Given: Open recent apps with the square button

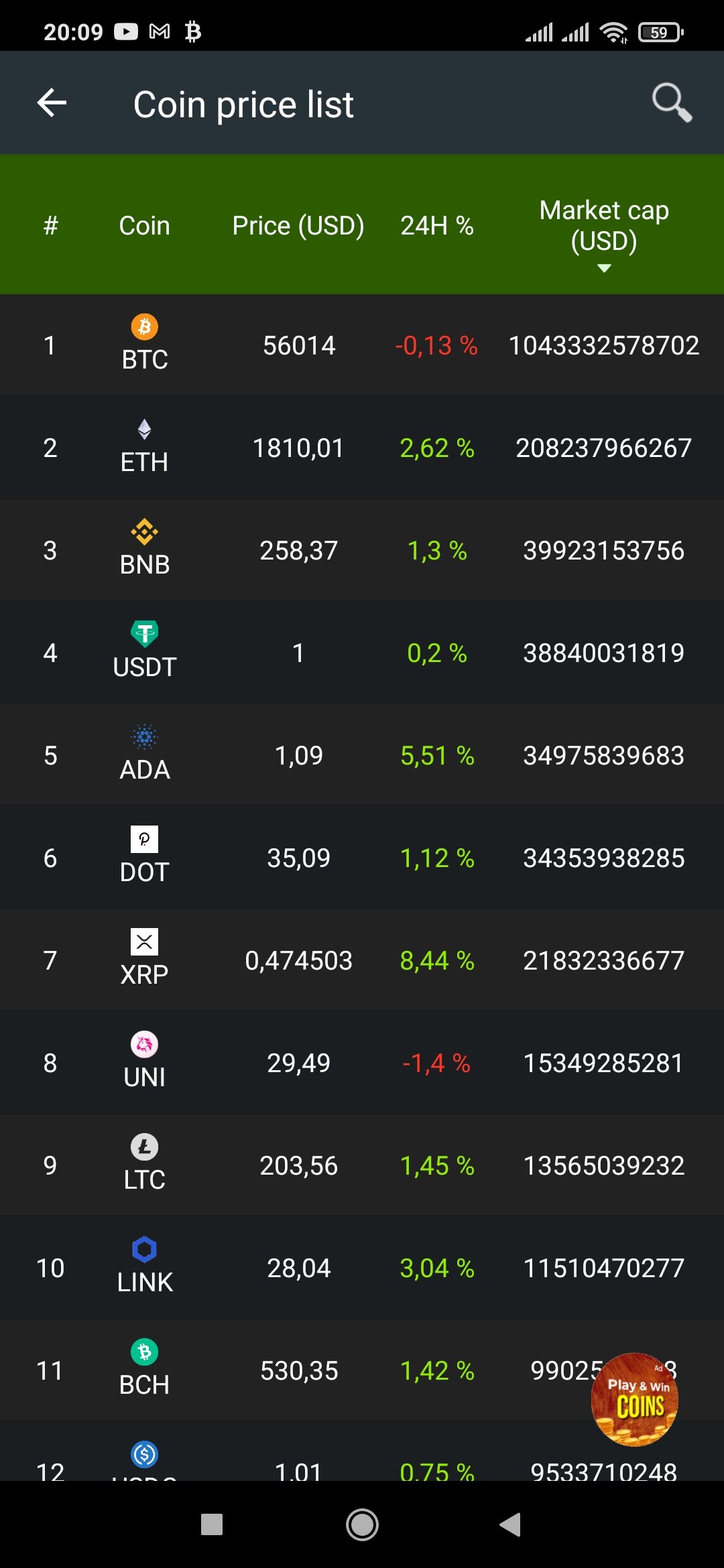Looking at the screenshot, I should coord(212,1524).
